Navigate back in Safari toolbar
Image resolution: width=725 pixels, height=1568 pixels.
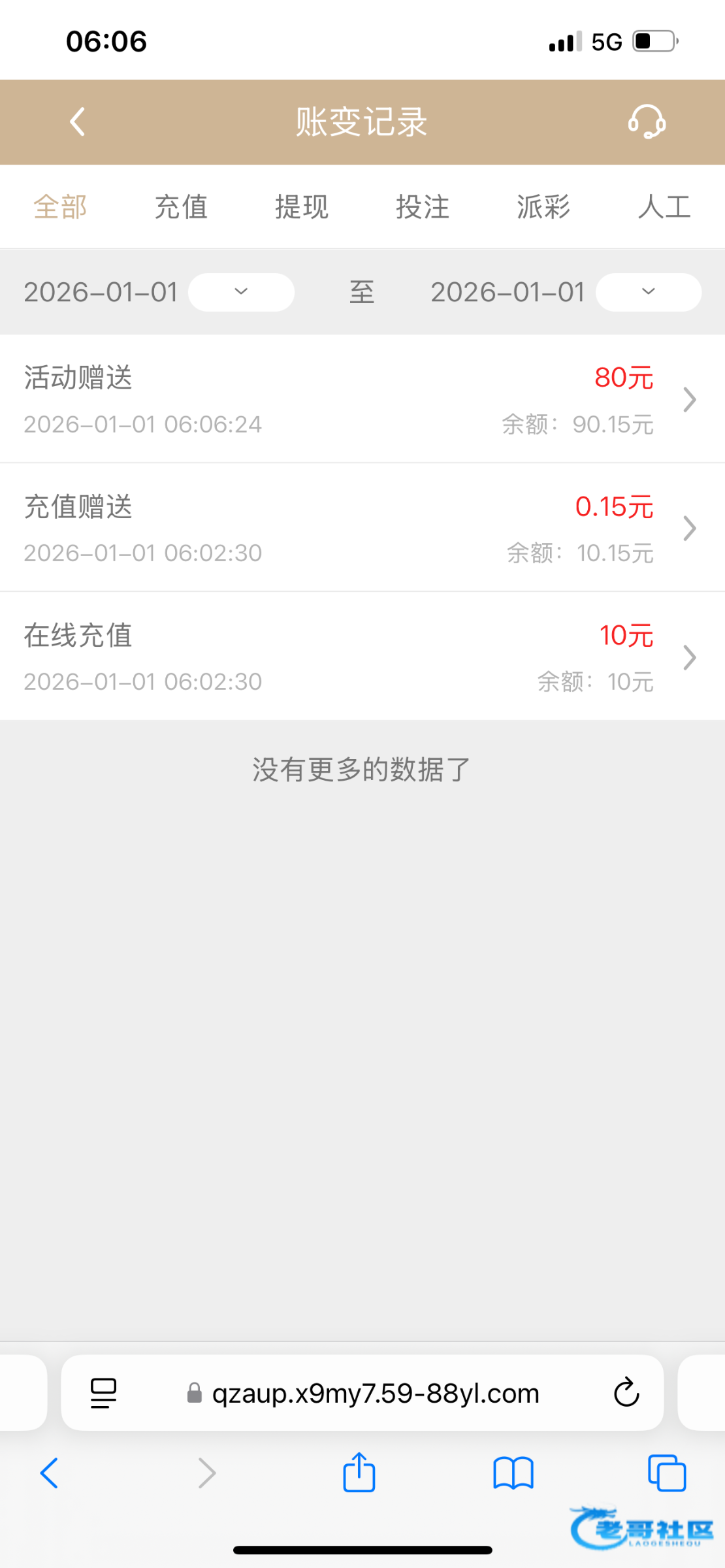coord(50,1474)
